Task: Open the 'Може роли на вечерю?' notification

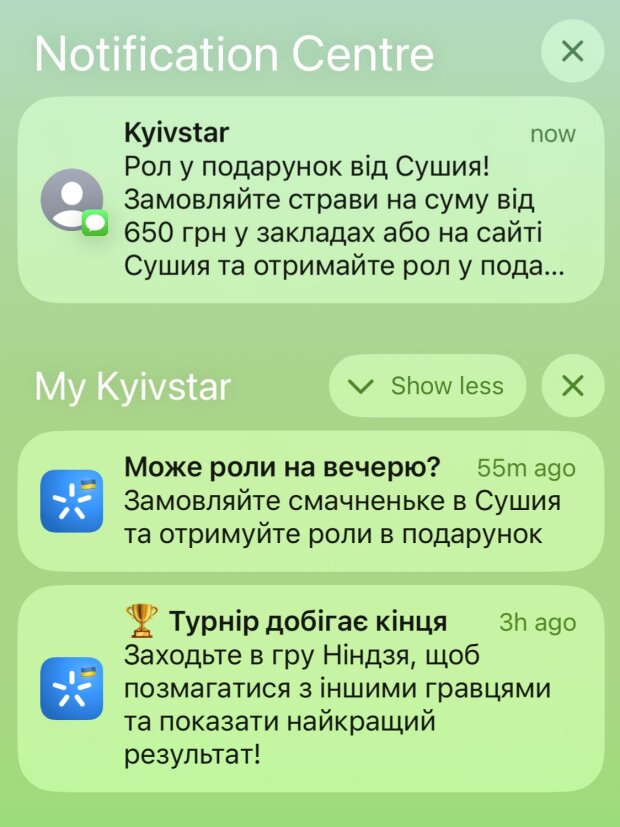Action: (311, 501)
